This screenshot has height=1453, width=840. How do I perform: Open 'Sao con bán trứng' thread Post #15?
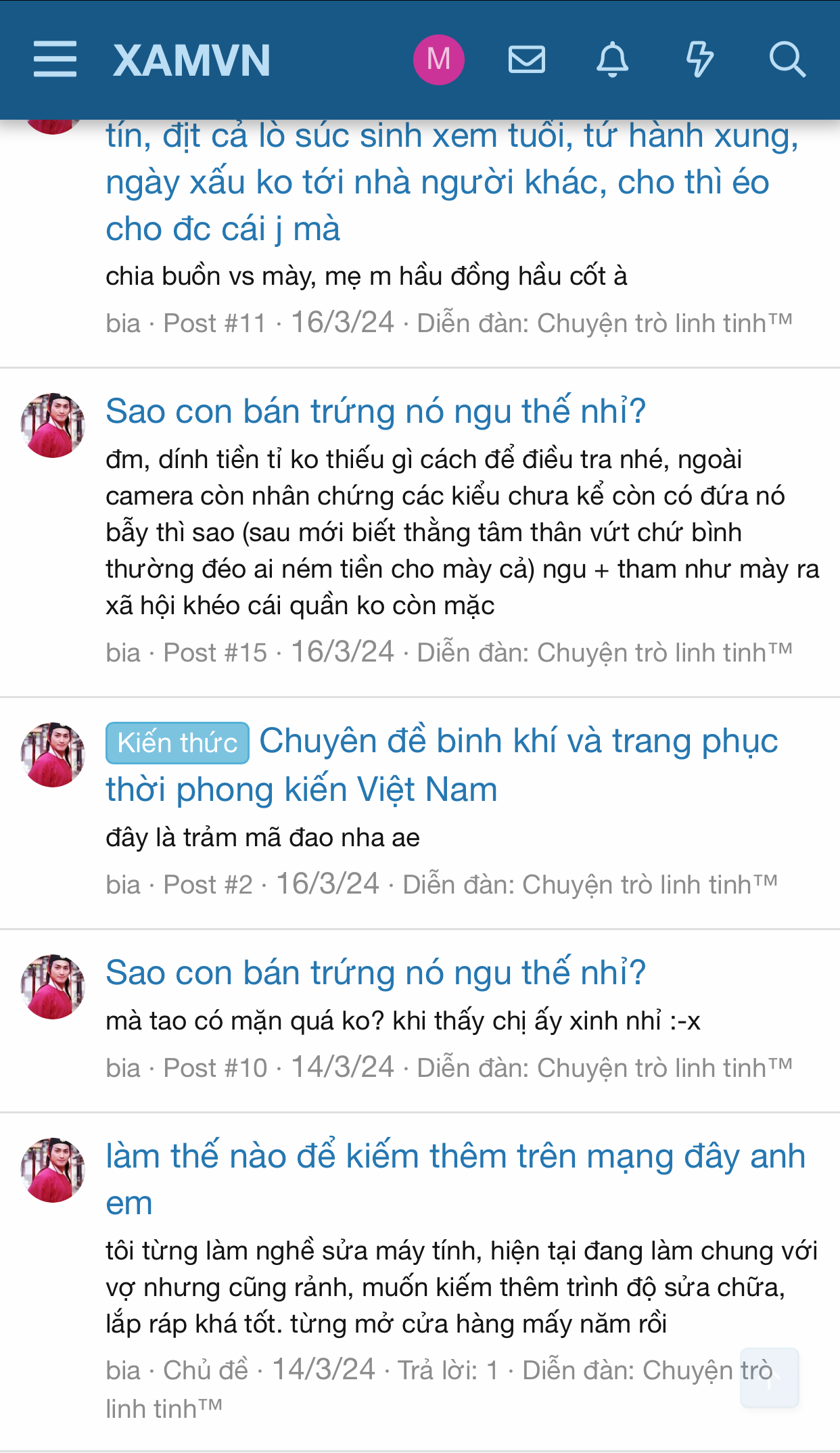[375, 411]
